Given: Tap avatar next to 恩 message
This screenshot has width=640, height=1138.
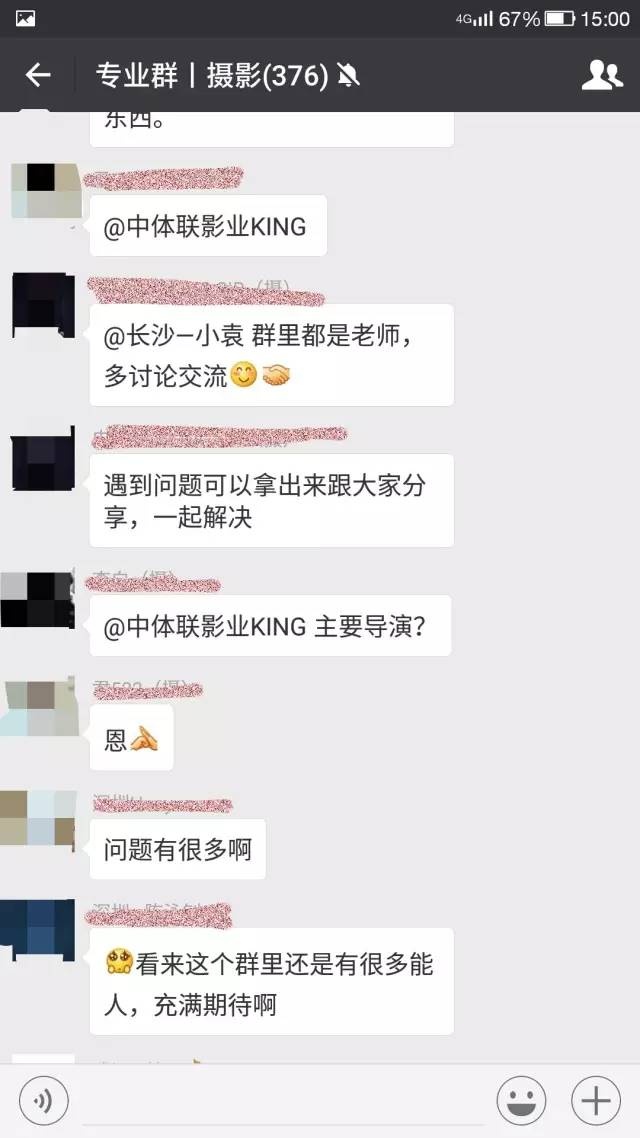Looking at the screenshot, I should coord(40,708).
